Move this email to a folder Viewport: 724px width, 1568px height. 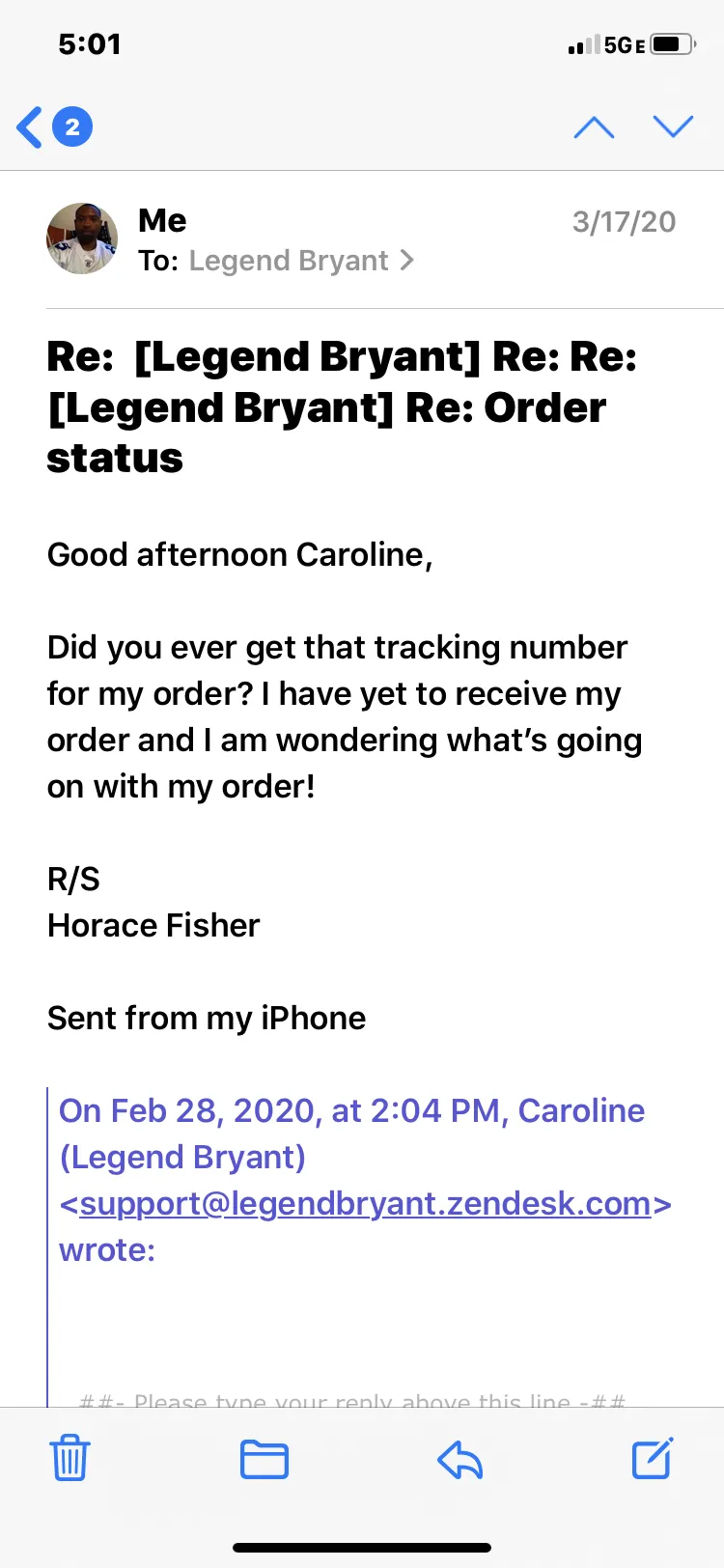(x=265, y=1459)
